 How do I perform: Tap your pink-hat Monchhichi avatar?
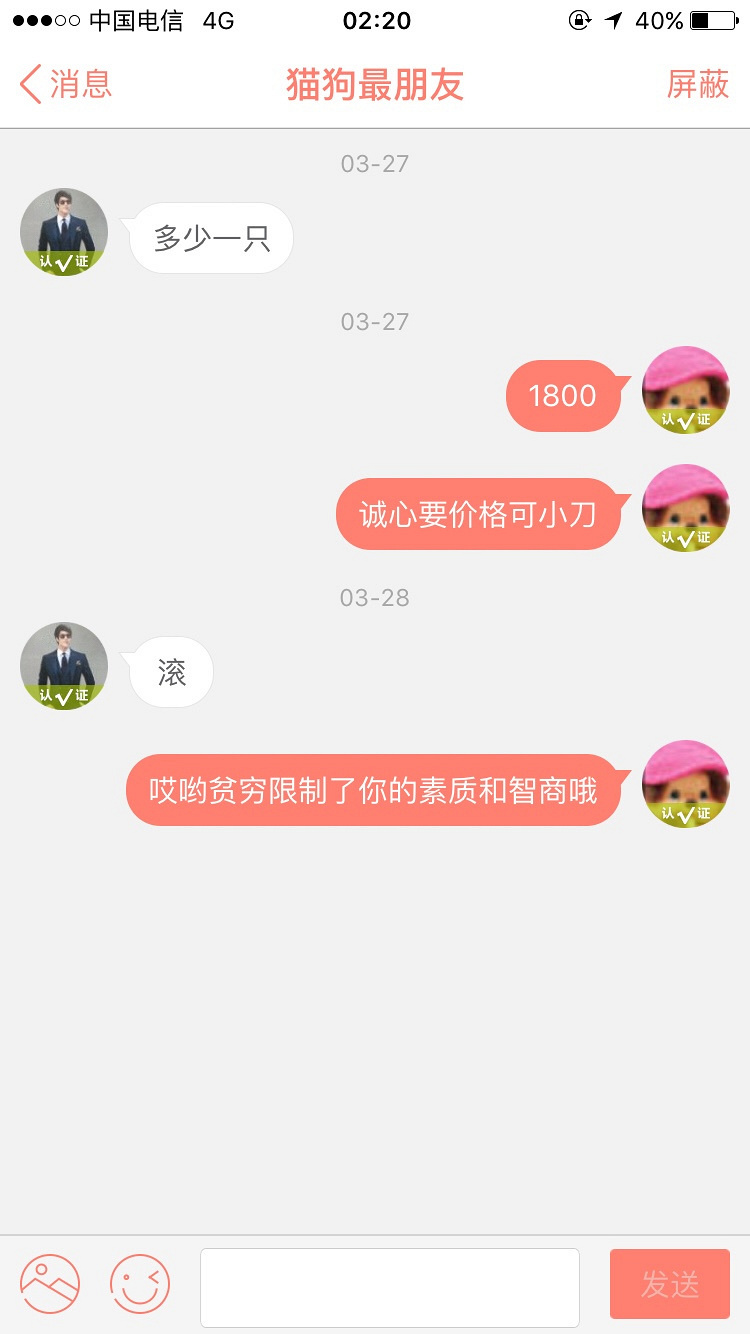(686, 390)
